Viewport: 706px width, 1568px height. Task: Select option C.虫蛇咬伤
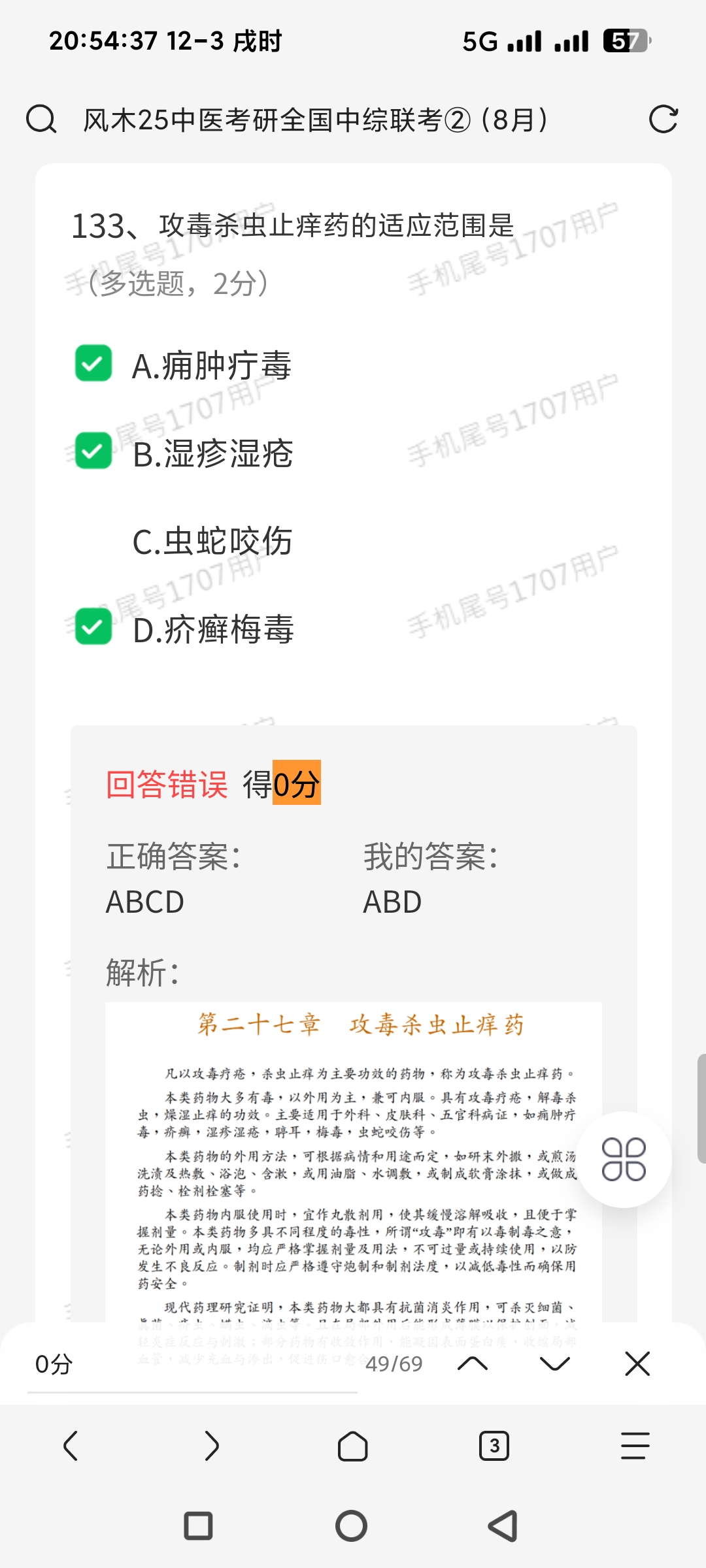(212, 541)
